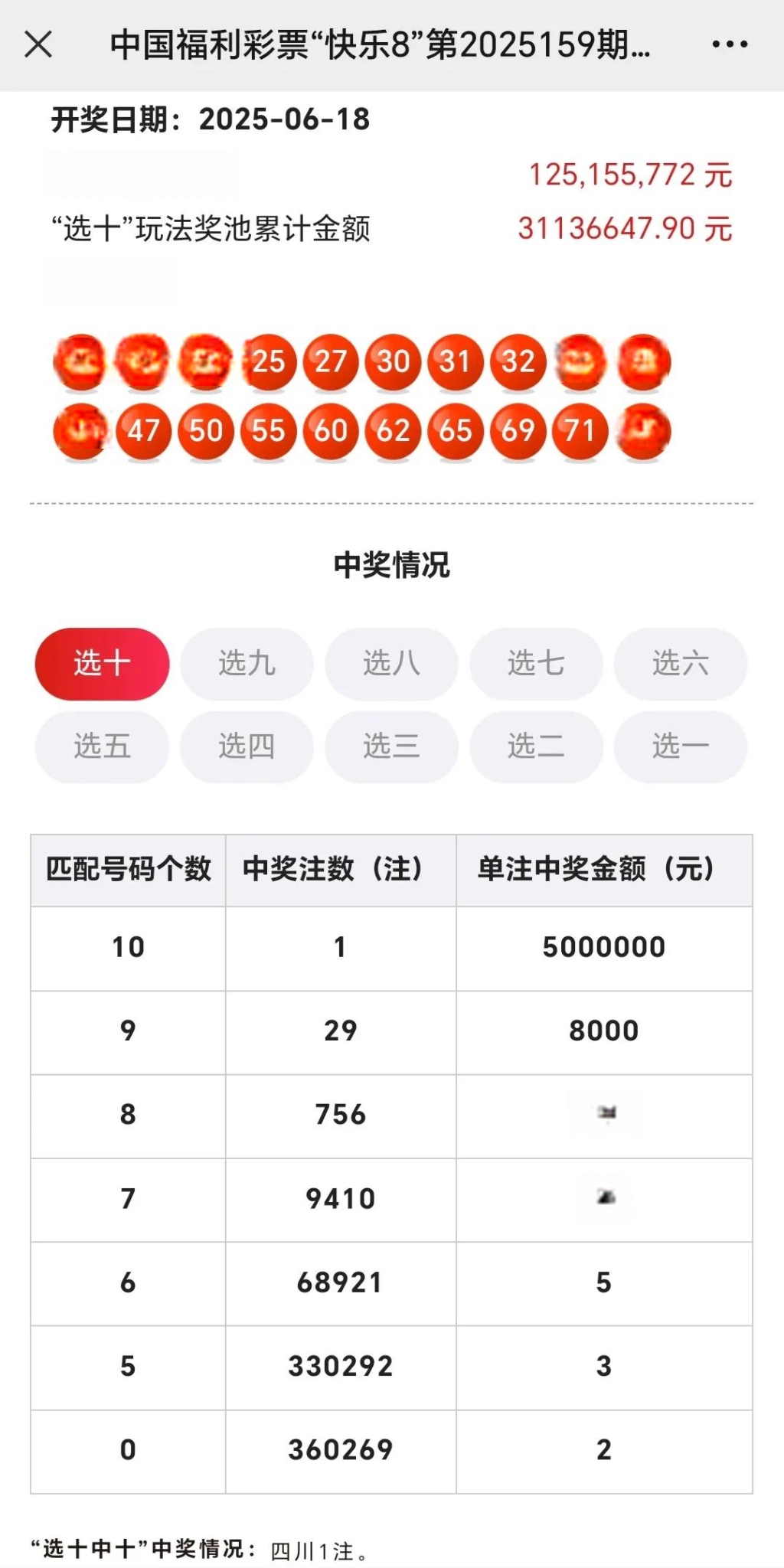Select the 选十 tab

[102, 664]
